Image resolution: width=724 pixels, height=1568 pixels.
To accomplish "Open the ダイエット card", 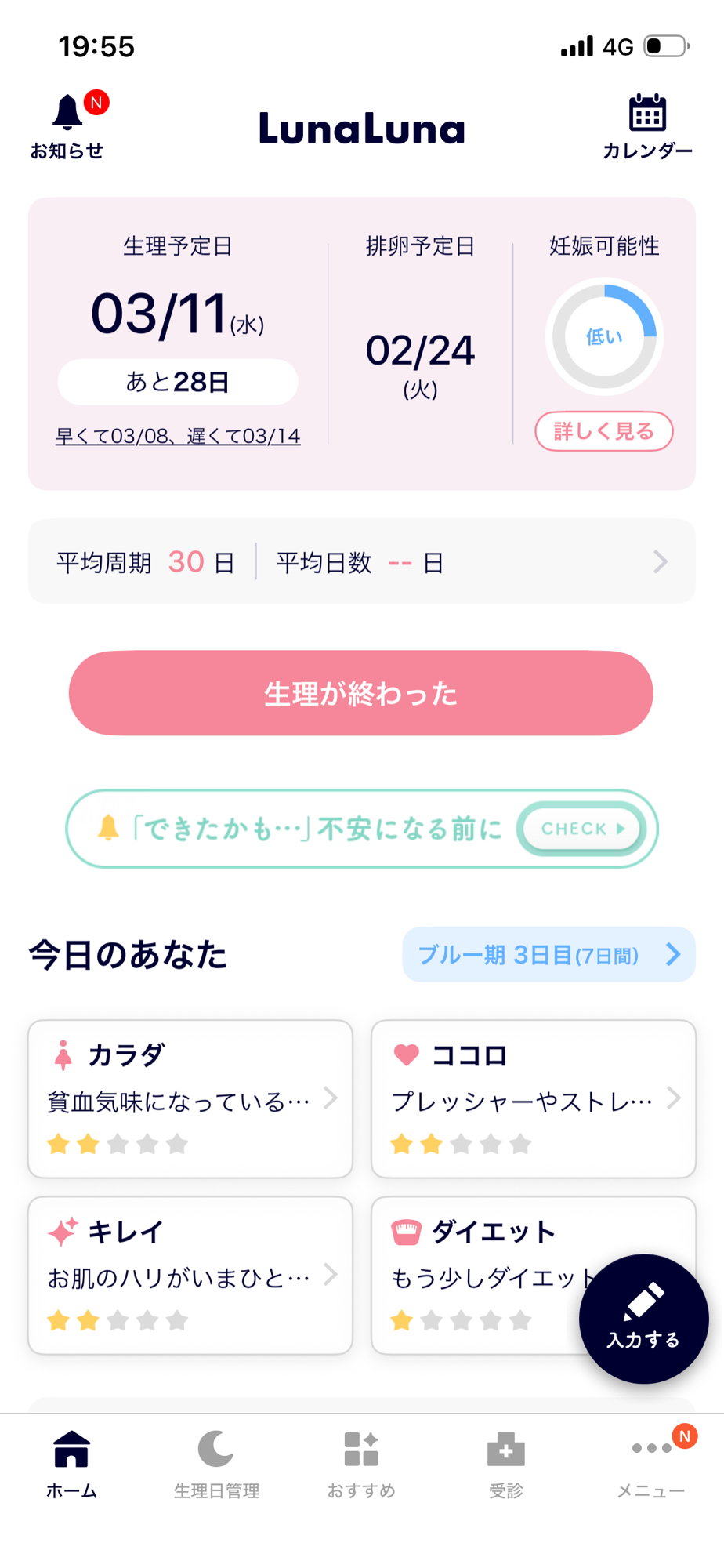I will pos(478,1275).
